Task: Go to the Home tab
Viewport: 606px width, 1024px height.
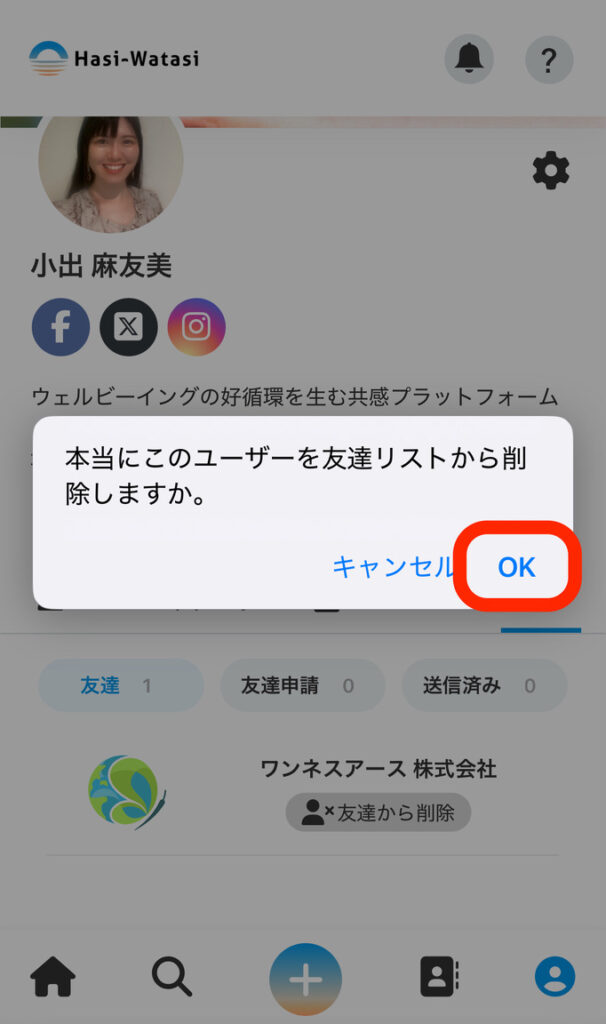Action: coord(53,976)
